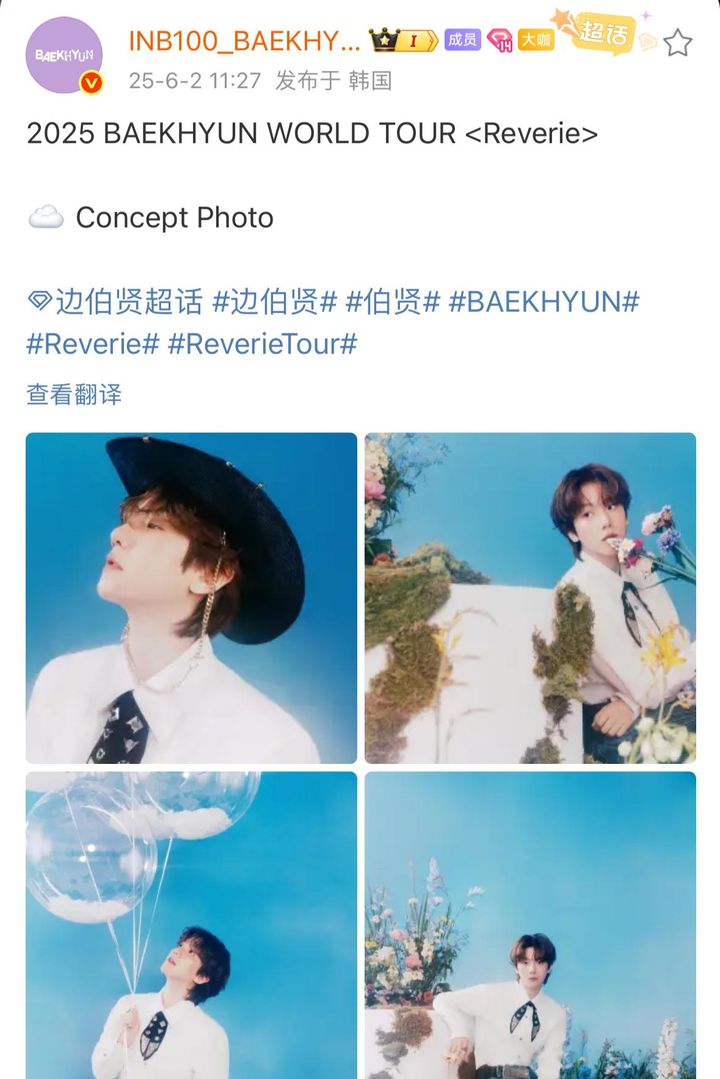Open the #Reverie# hashtag

click(x=92, y=344)
